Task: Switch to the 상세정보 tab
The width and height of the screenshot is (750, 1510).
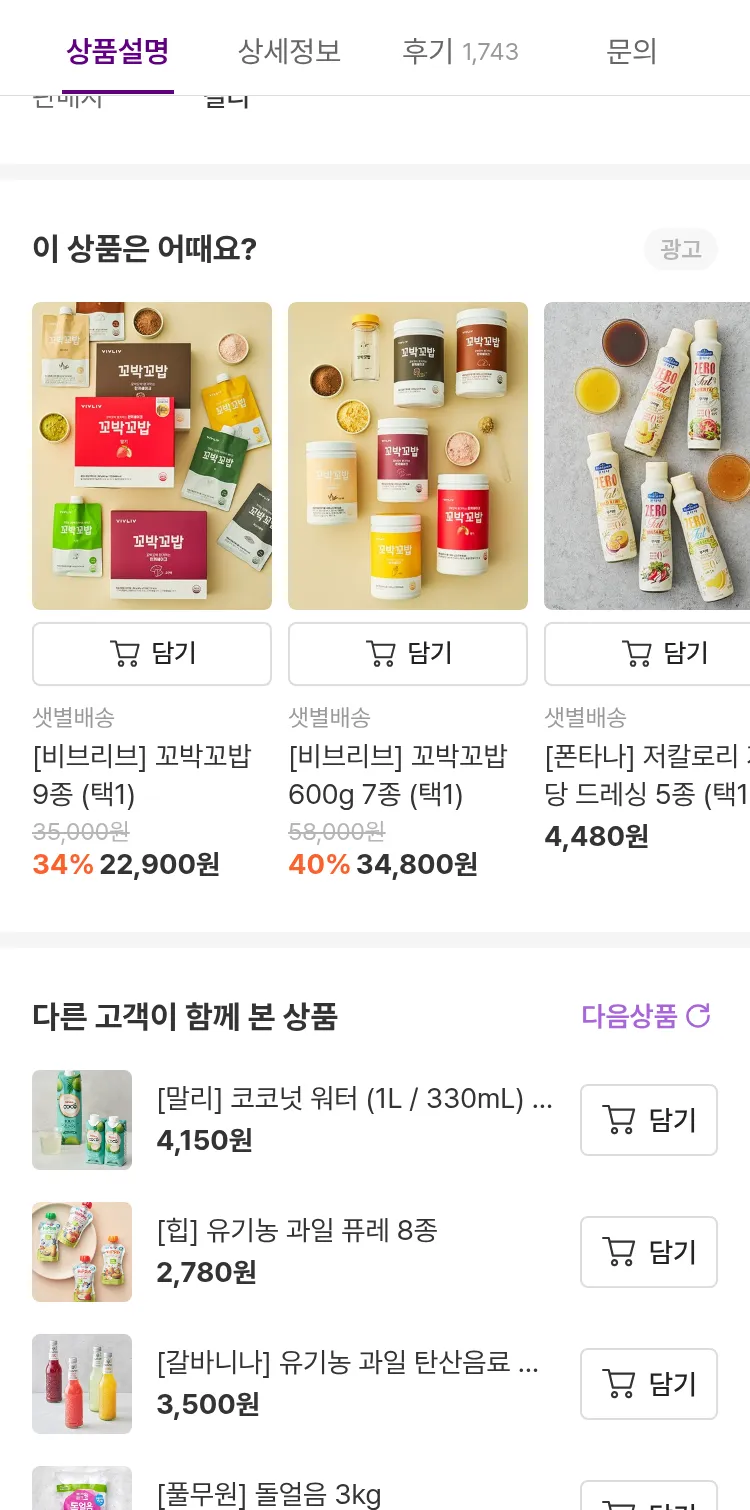Action: coord(289,51)
